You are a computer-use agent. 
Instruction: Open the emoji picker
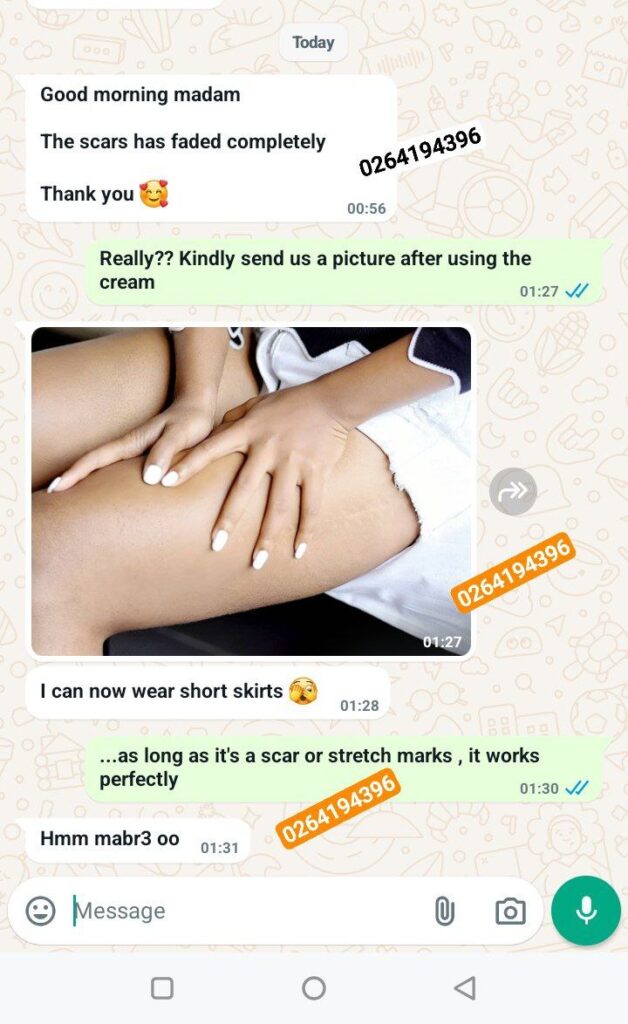coord(40,910)
